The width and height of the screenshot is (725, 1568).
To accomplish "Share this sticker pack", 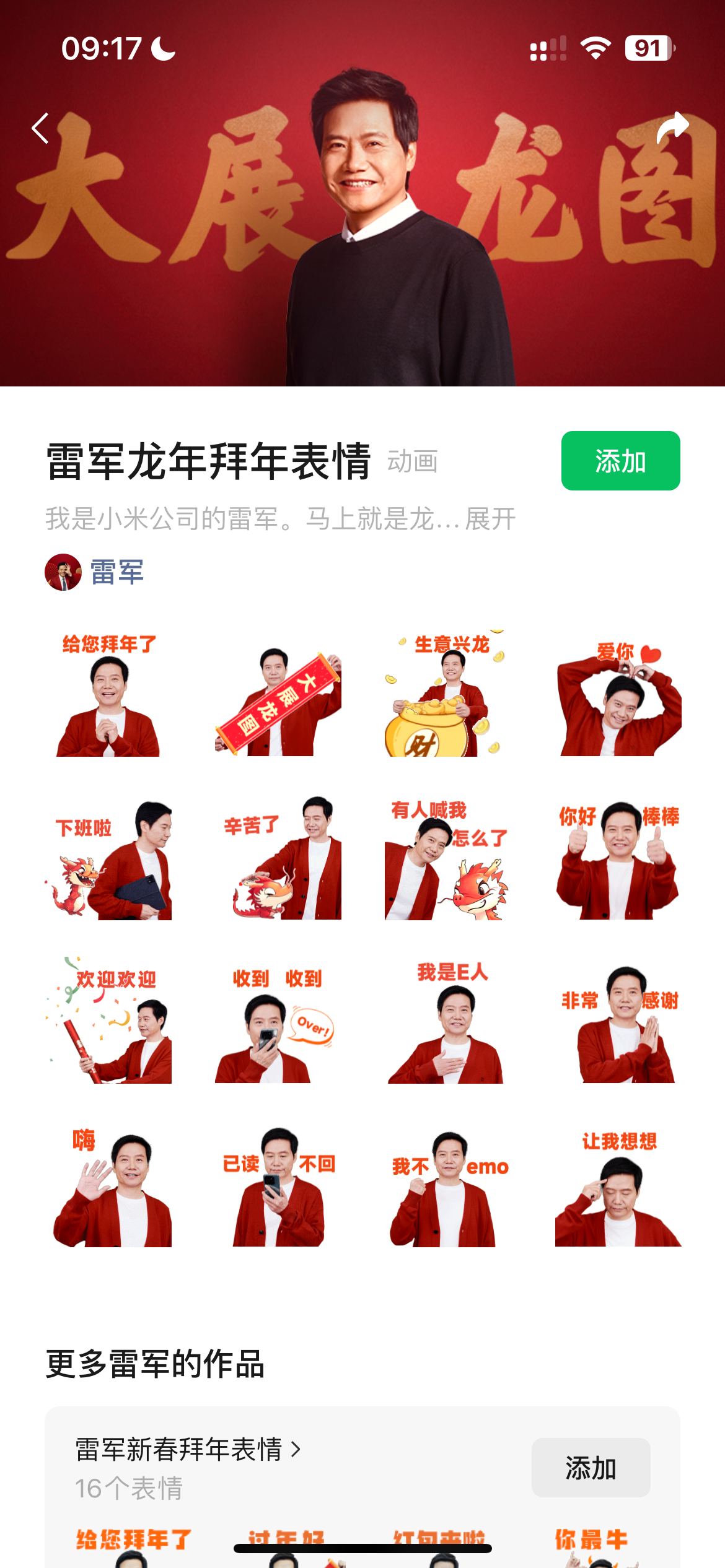I will click(x=672, y=127).
